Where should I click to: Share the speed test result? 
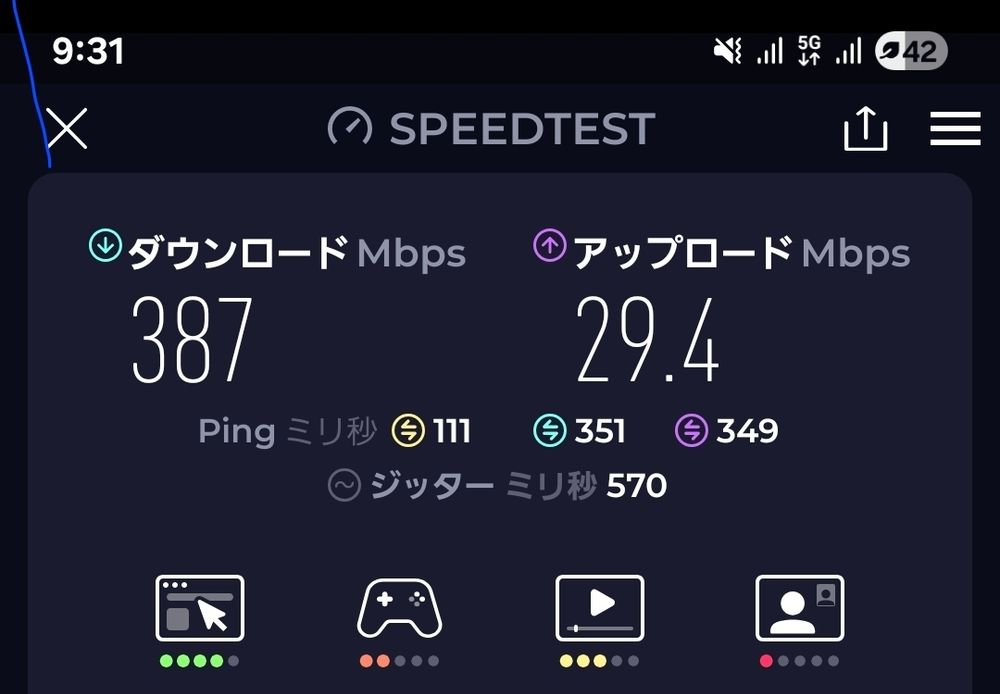pos(865,128)
